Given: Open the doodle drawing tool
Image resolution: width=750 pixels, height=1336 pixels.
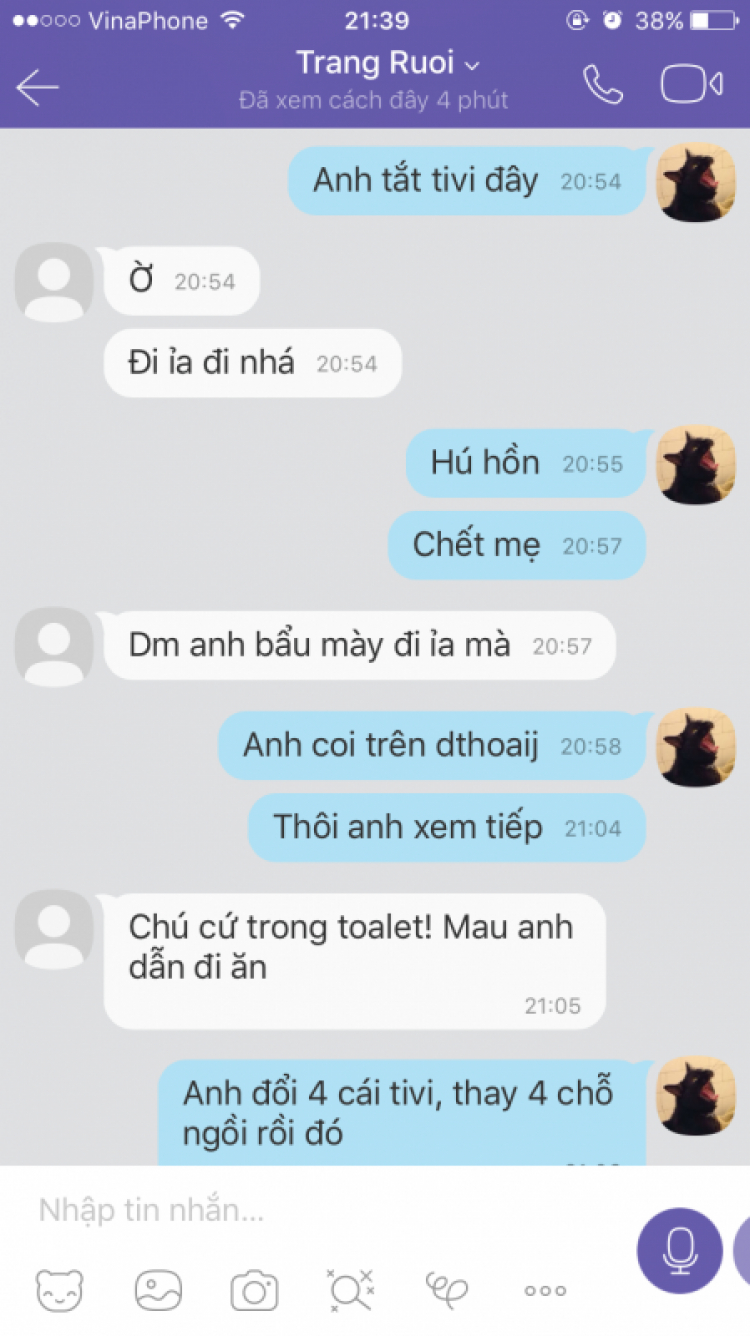Looking at the screenshot, I should pos(447,1288).
